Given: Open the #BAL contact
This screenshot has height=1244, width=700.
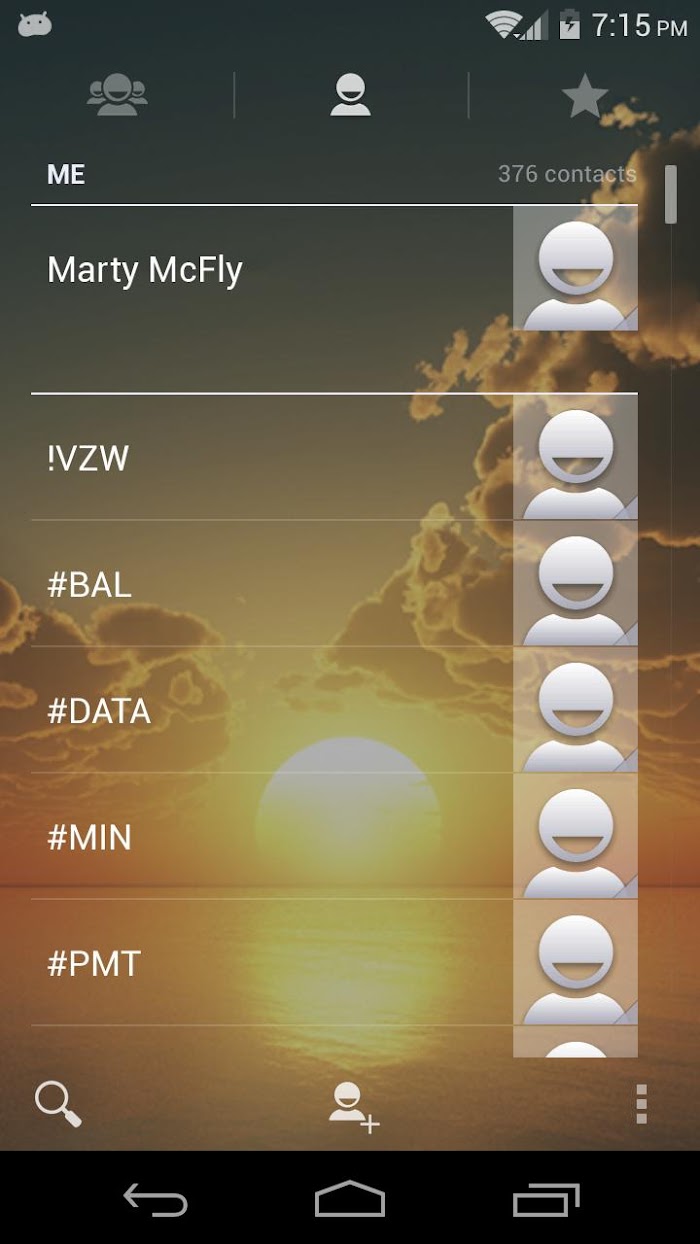Looking at the screenshot, I should 334,583.
